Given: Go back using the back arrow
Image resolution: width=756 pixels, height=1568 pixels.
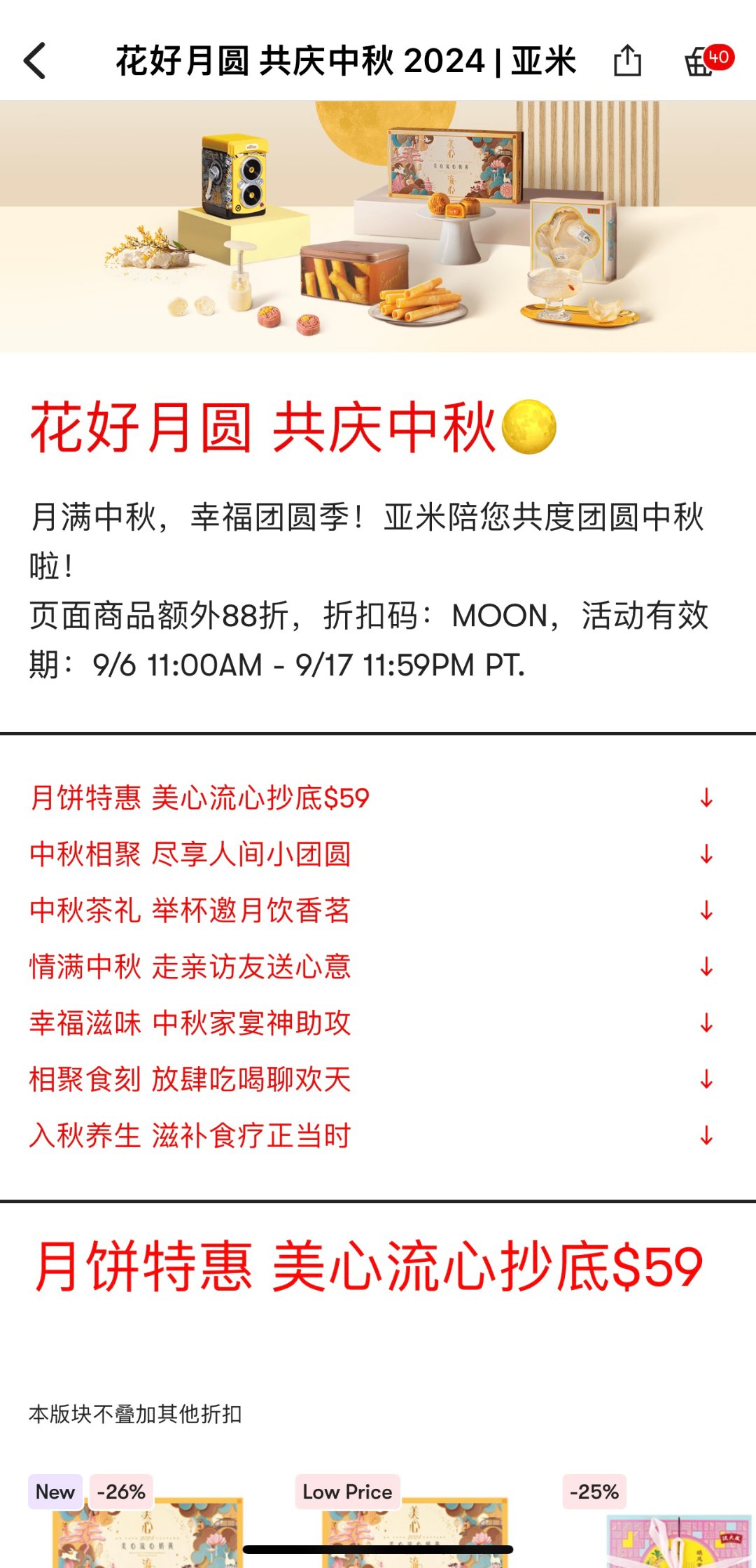Looking at the screenshot, I should (x=35, y=61).
